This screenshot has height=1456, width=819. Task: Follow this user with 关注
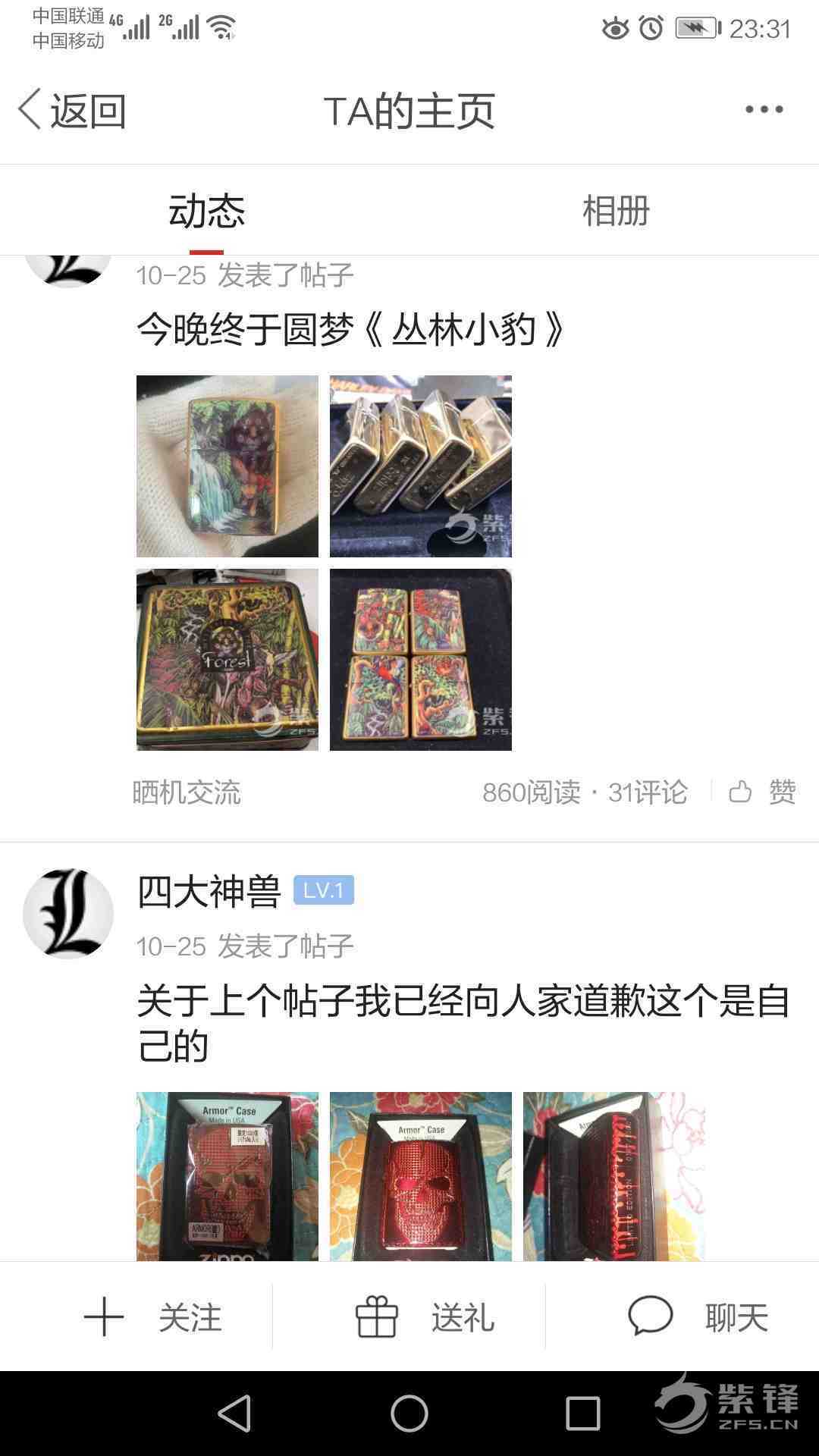pyautogui.click(x=152, y=1317)
